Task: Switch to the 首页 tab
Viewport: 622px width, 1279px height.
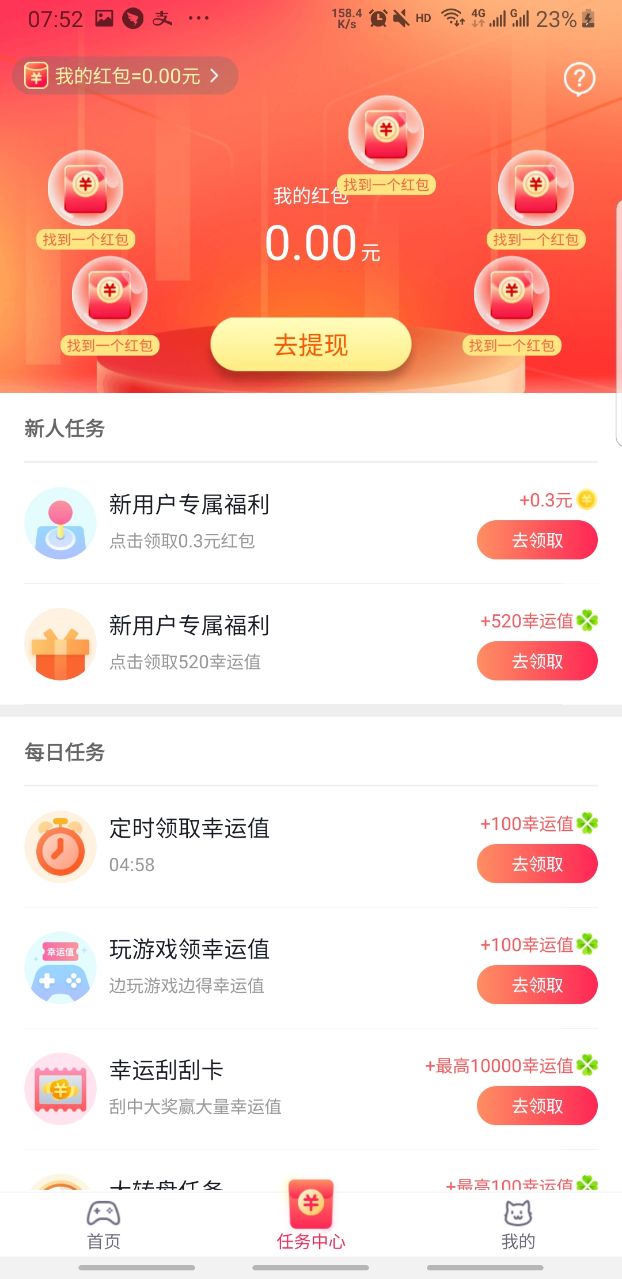Action: point(103,1225)
